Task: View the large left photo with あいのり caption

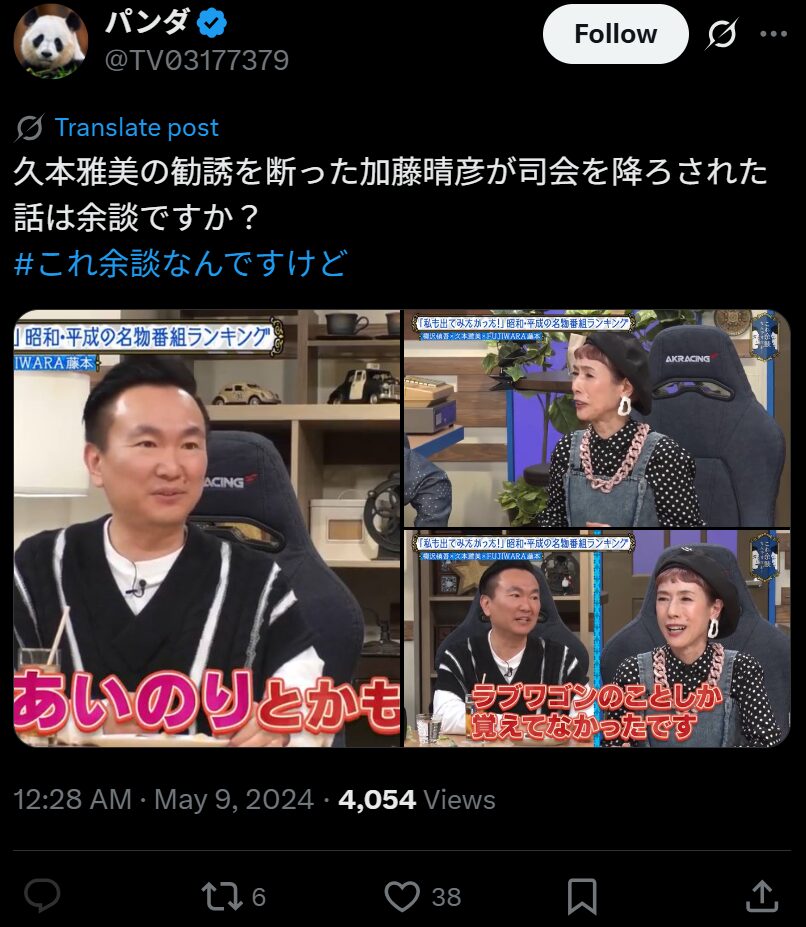Action: point(207,528)
